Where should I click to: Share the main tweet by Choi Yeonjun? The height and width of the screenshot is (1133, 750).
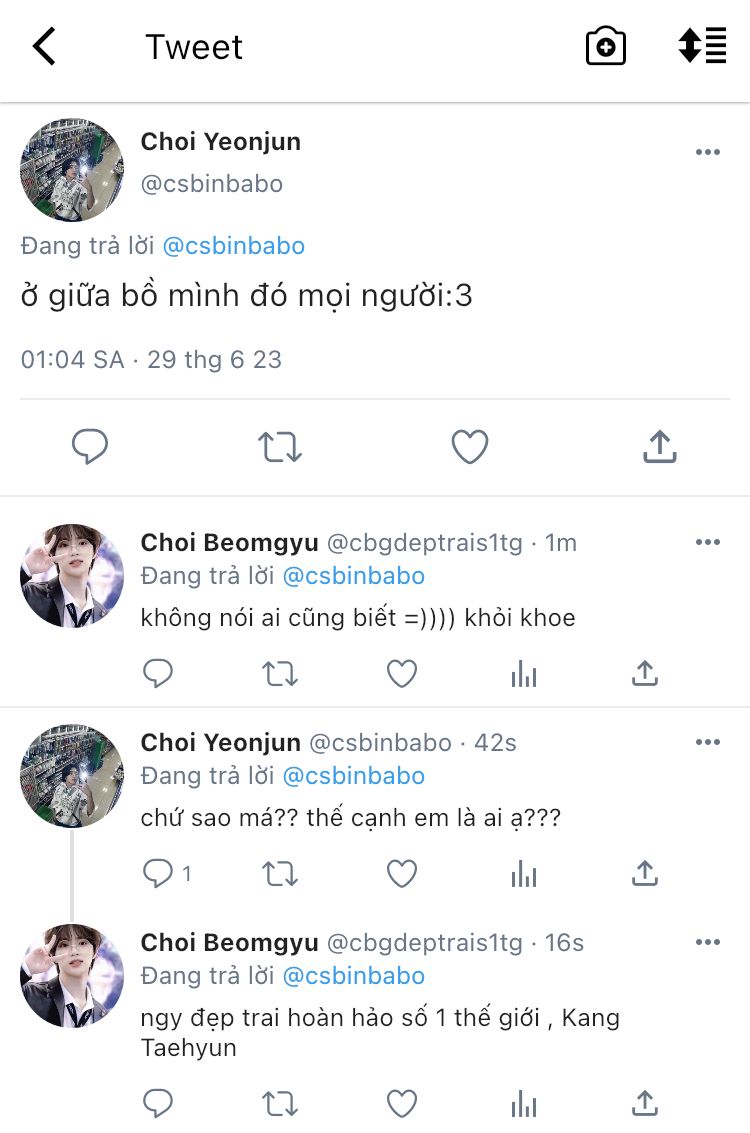(x=659, y=447)
